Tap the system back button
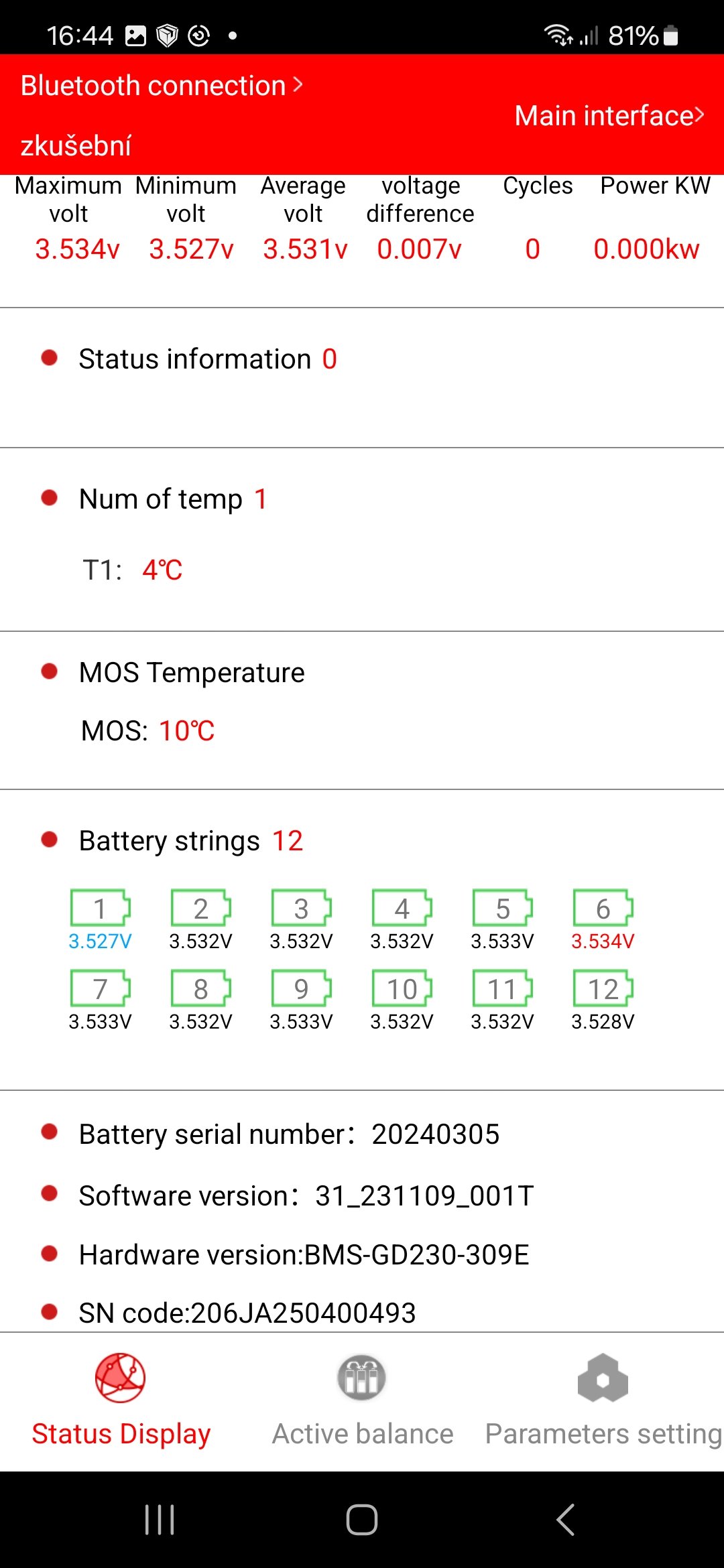Image resolution: width=724 pixels, height=1568 pixels. tap(565, 1519)
